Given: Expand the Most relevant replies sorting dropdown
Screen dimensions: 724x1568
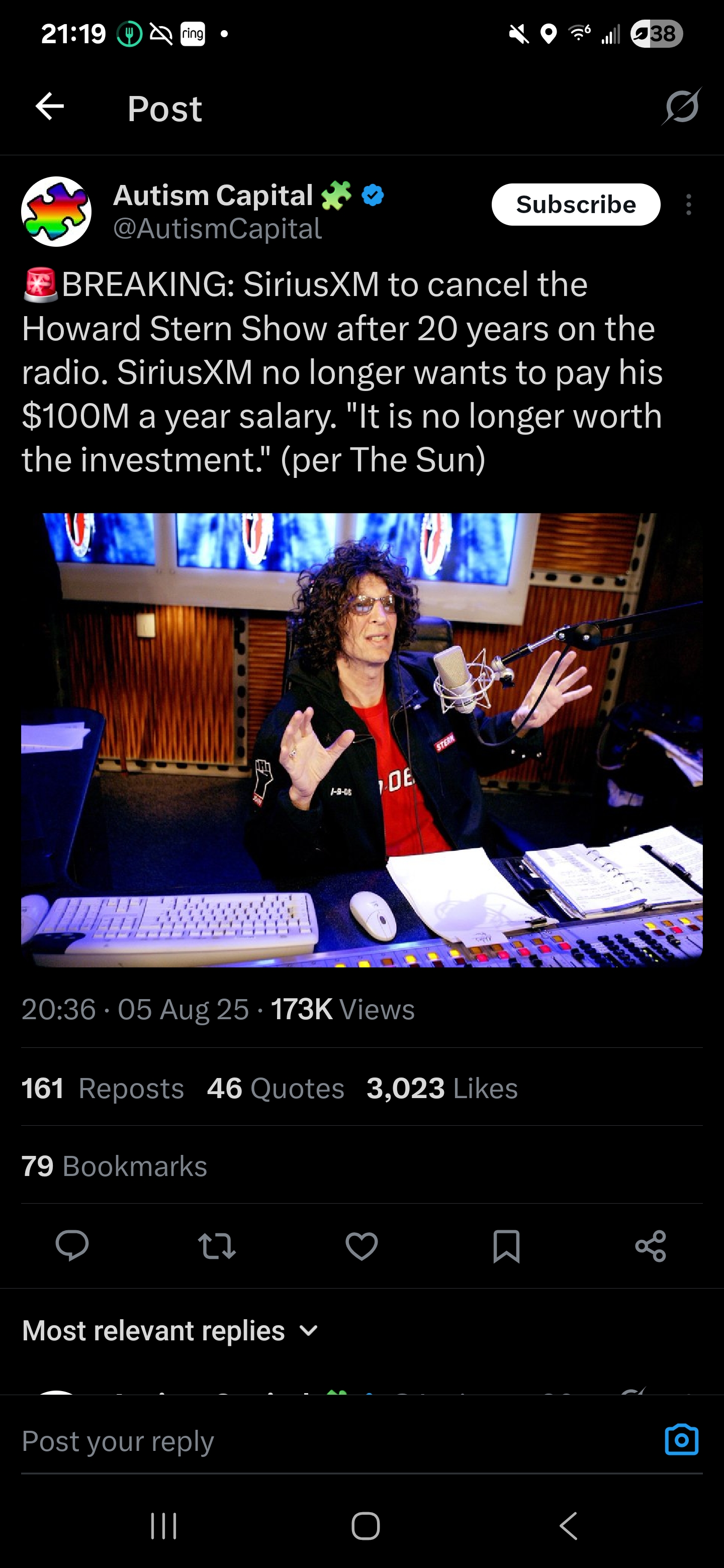Looking at the screenshot, I should (x=170, y=1331).
